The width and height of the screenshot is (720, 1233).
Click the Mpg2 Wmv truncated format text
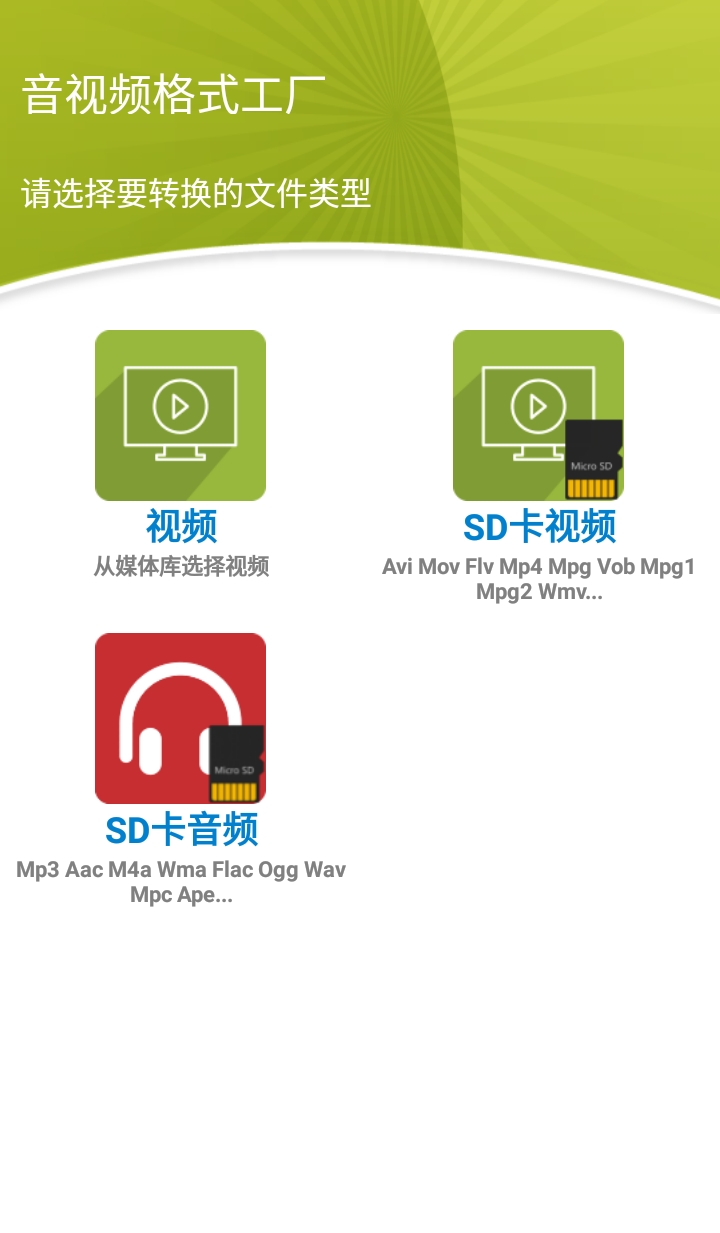[x=538, y=594]
